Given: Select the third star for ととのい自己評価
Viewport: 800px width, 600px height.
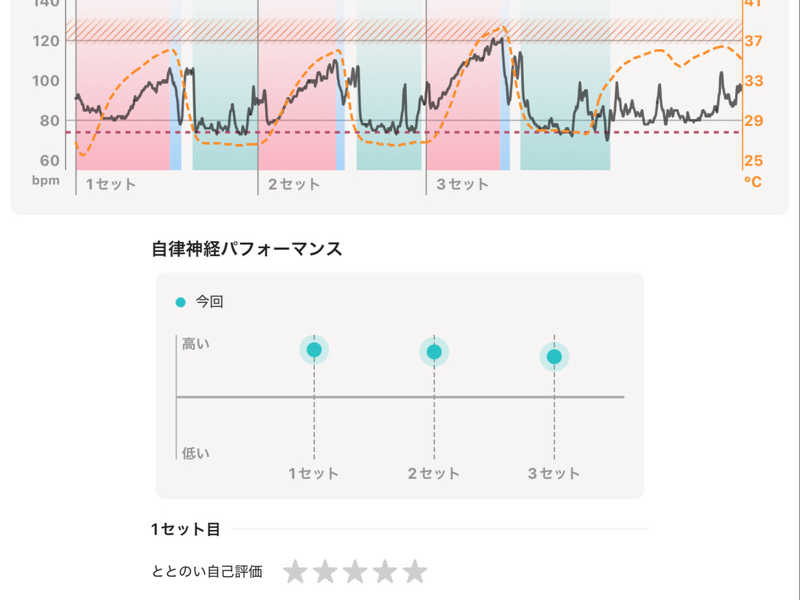Looking at the screenshot, I should [355, 571].
